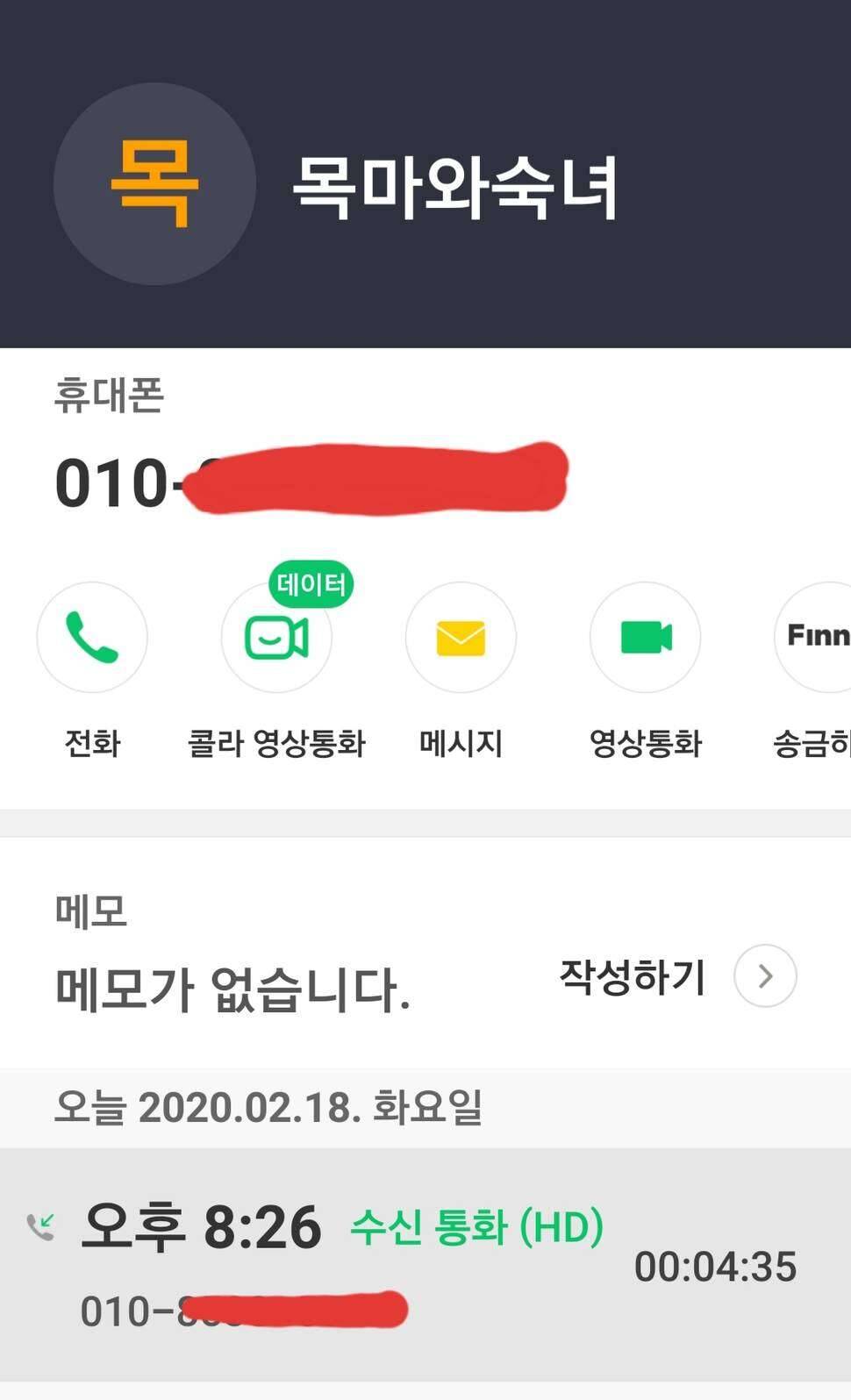Open the 오후 8:26 received call entry

click(425, 1265)
